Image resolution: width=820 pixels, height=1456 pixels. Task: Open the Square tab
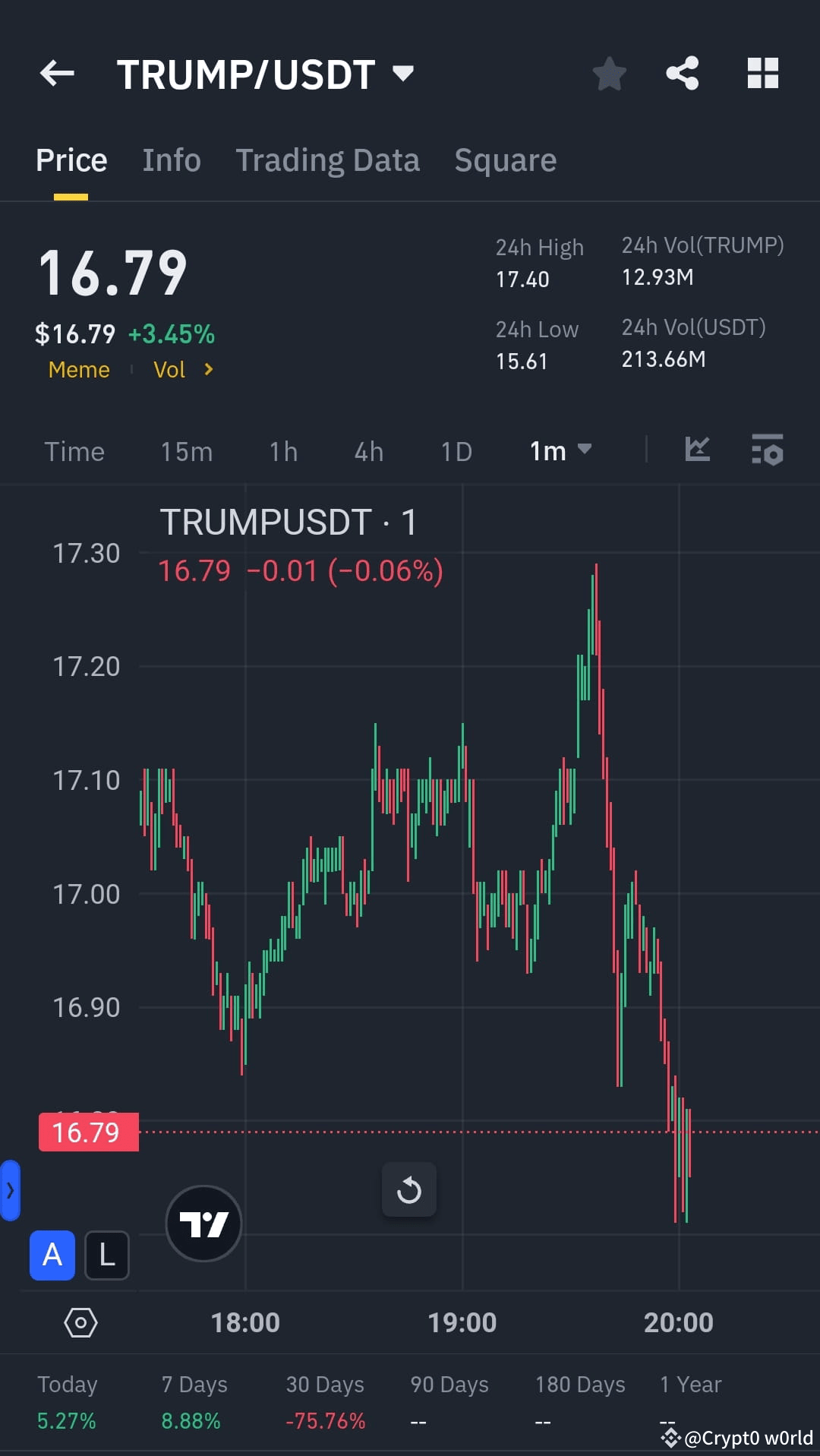505,160
